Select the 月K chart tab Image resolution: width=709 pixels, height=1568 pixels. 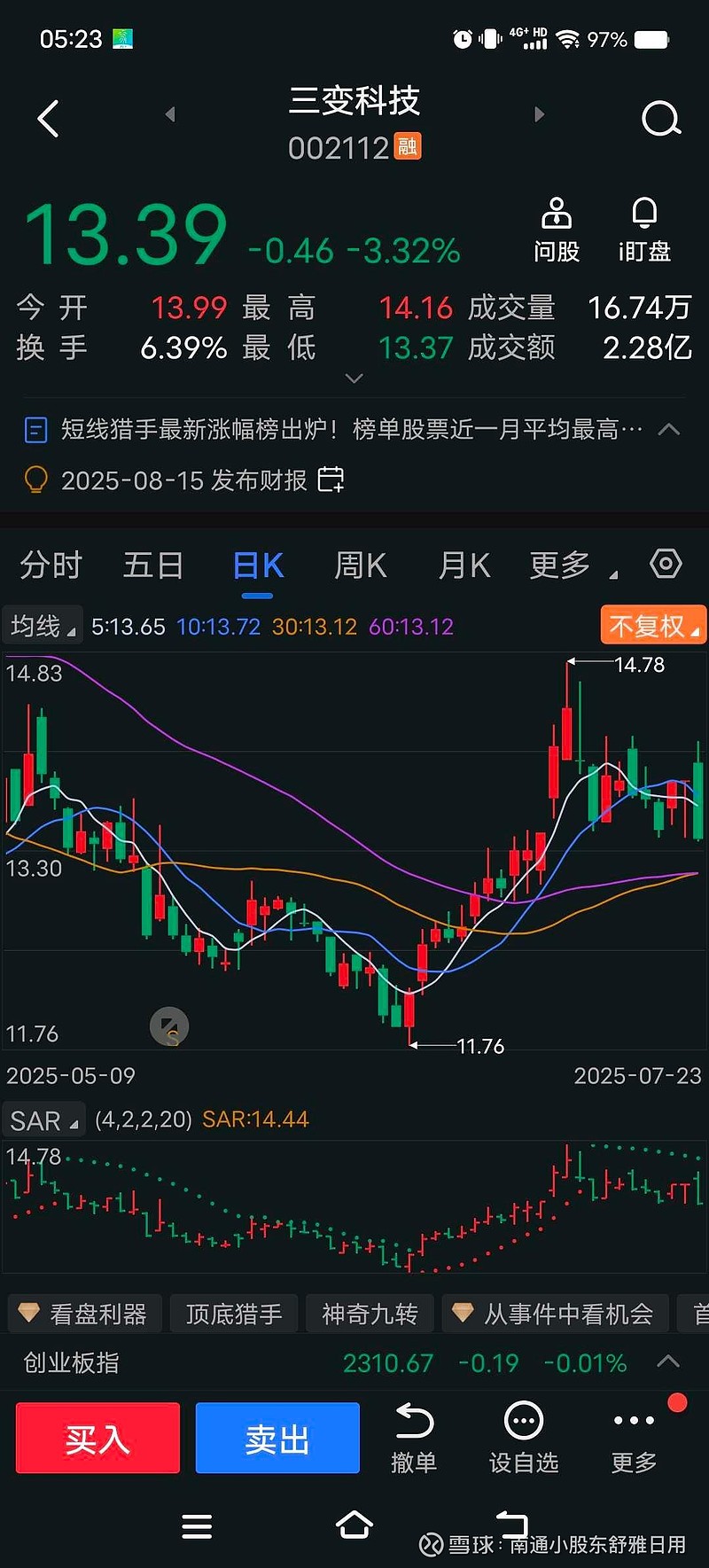click(464, 565)
